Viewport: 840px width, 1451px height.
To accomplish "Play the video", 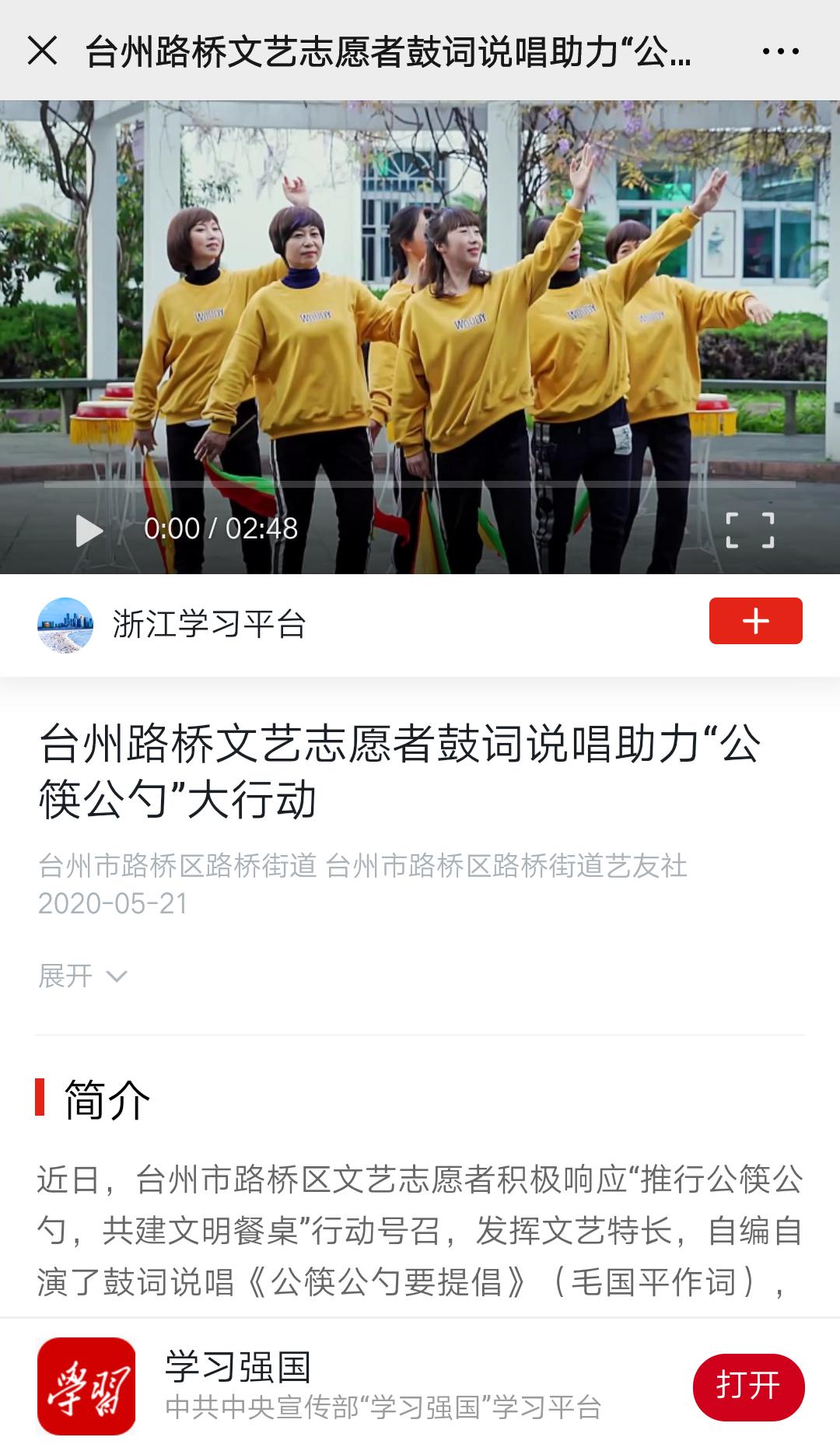I will [89, 530].
